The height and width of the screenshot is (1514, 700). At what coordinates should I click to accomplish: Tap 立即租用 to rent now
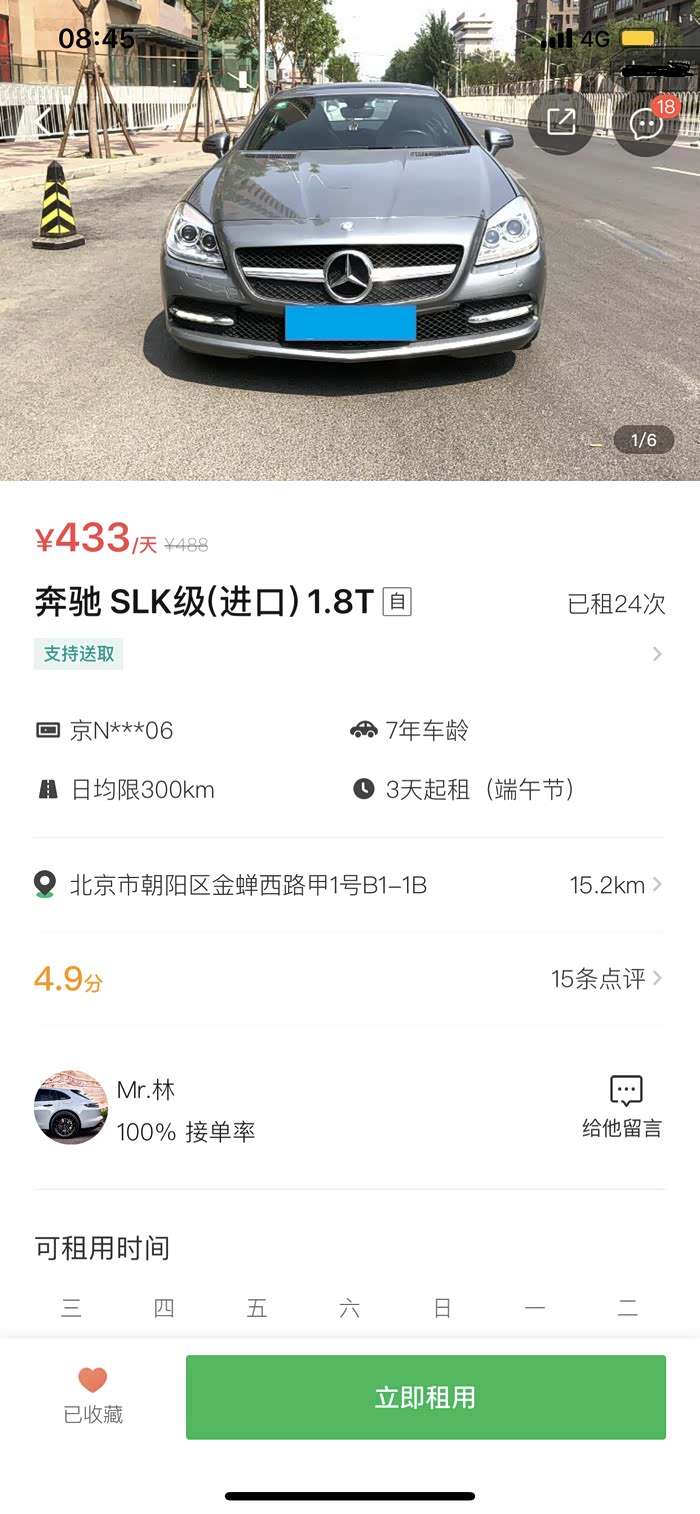425,1397
